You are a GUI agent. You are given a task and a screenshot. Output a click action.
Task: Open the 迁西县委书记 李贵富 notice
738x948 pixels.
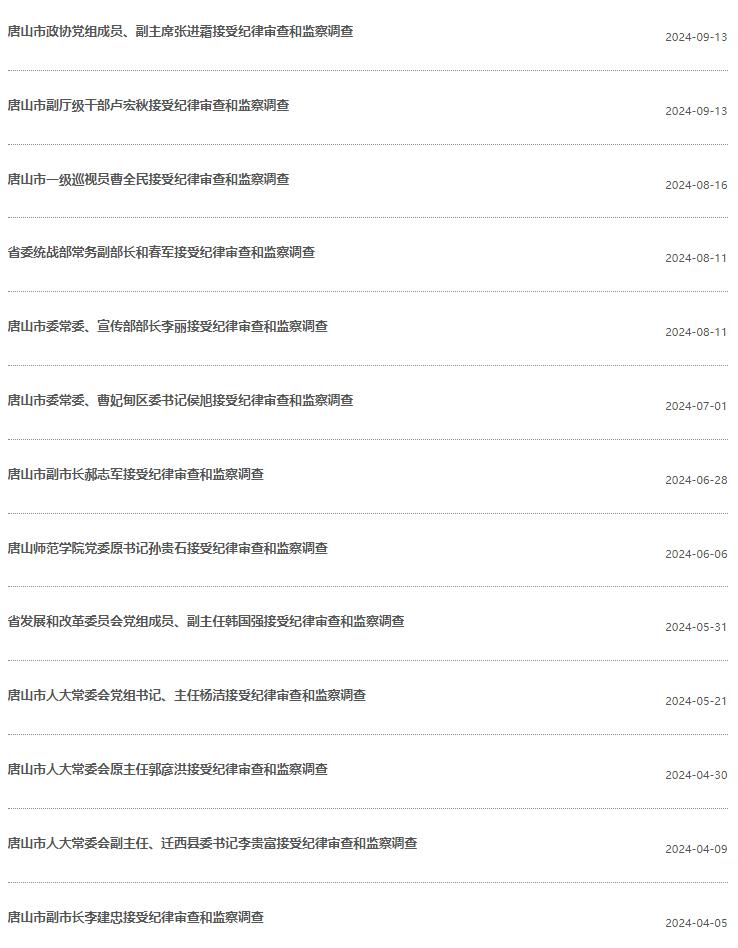click(x=212, y=843)
